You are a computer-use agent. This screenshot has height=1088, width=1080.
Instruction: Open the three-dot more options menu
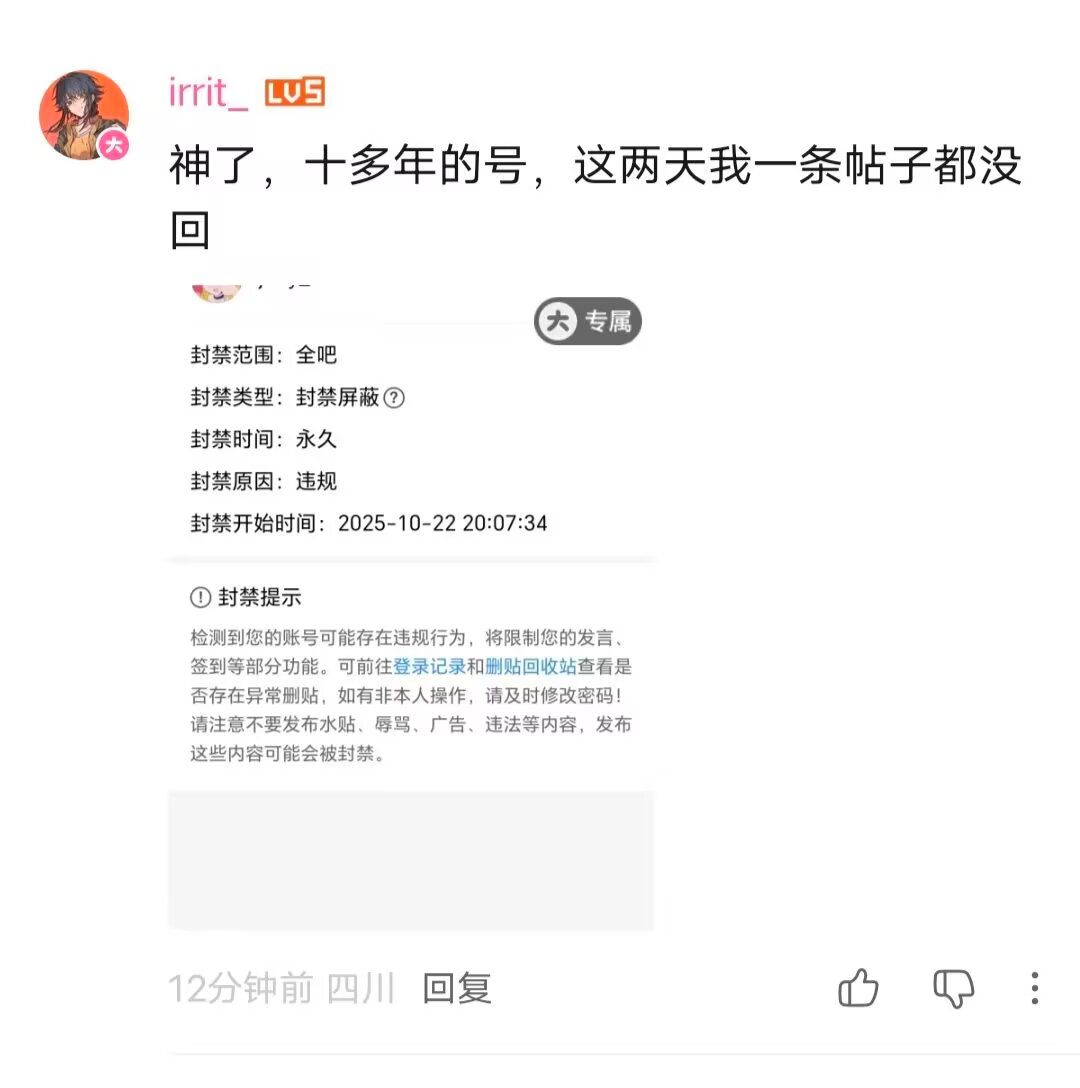pyautogui.click(x=1033, y=988)
